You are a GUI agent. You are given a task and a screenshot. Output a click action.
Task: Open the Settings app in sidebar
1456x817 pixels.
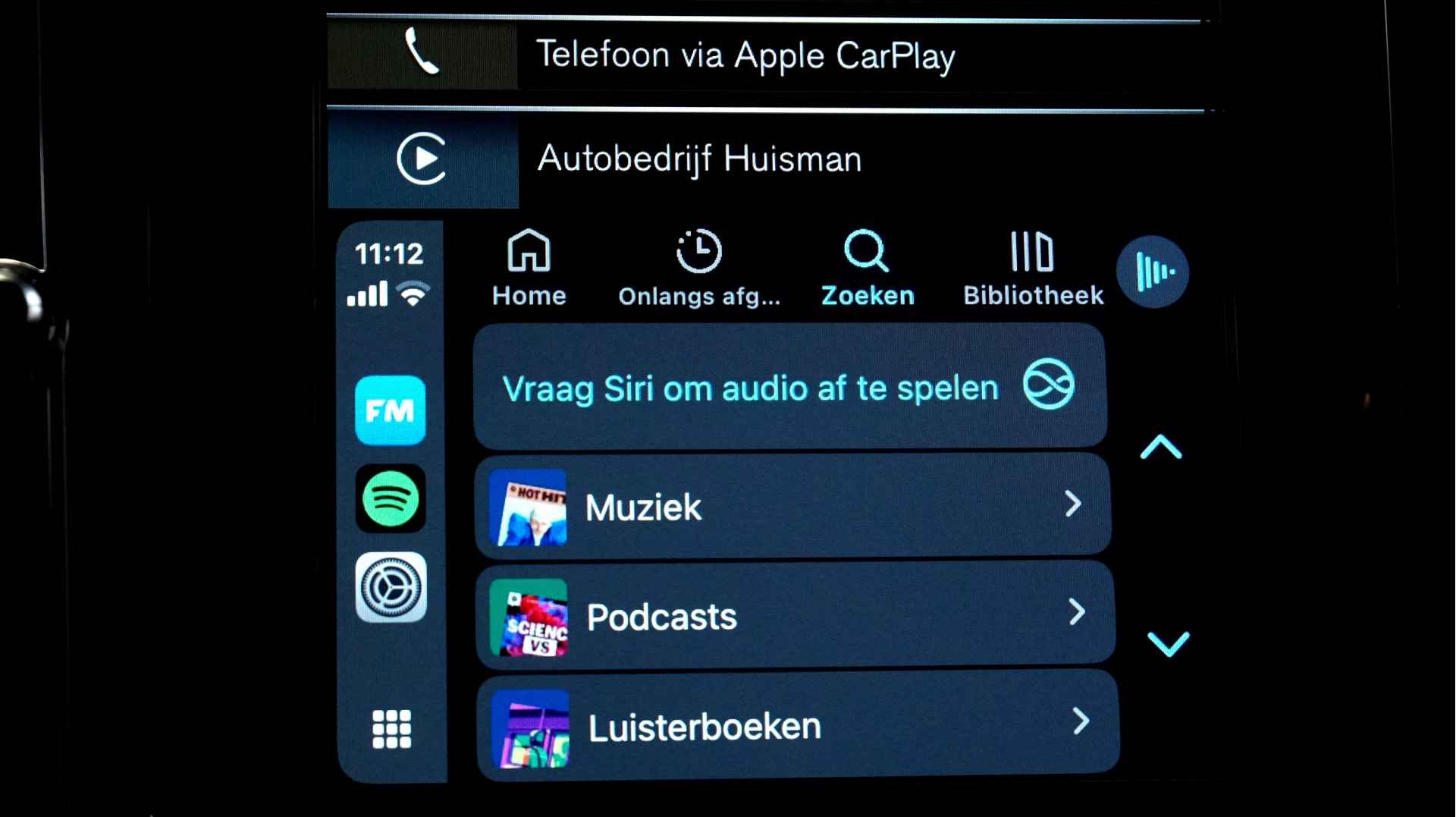point(391,587)
